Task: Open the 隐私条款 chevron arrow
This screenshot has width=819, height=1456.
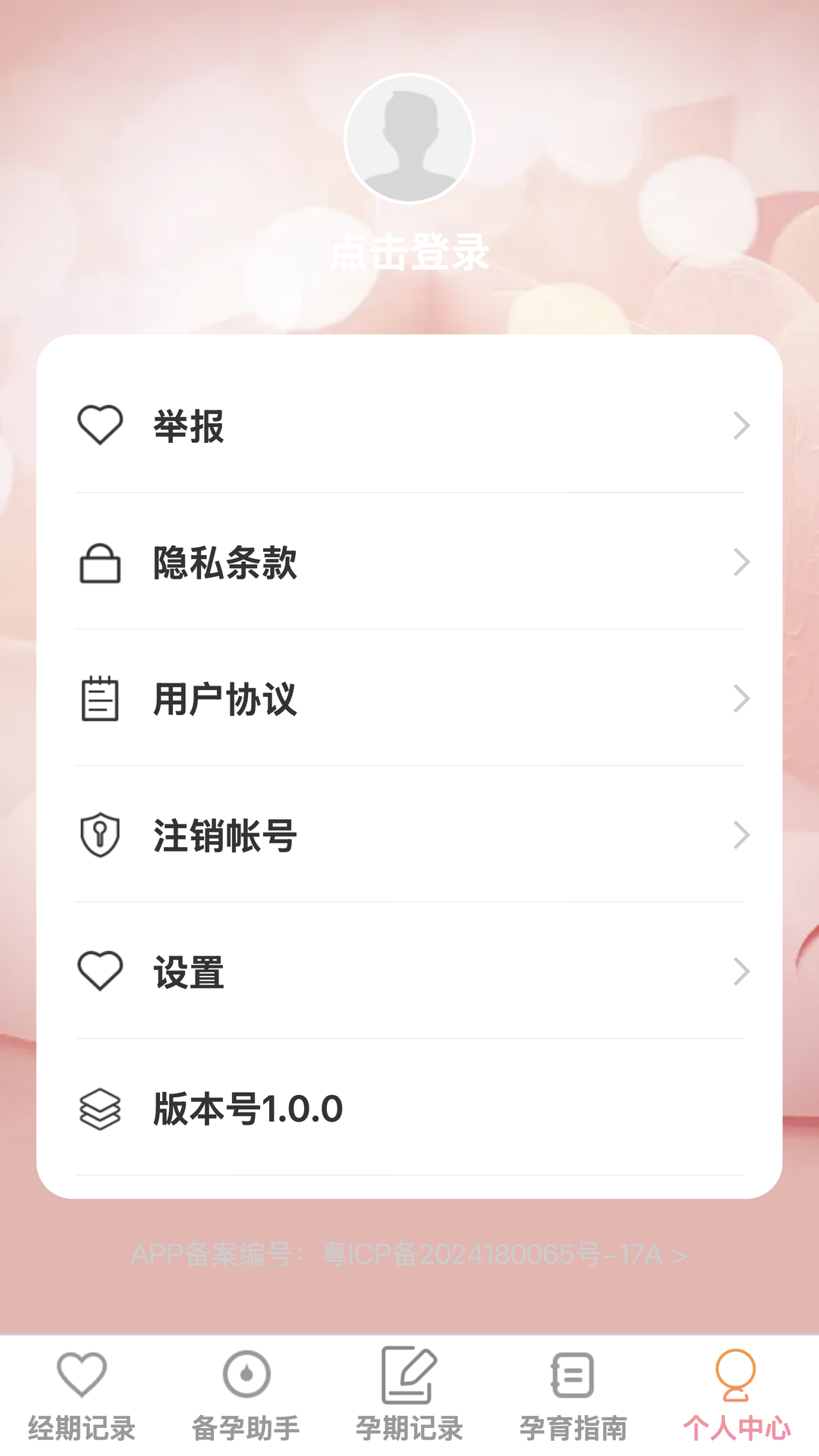Action: (x=742, y=563)
